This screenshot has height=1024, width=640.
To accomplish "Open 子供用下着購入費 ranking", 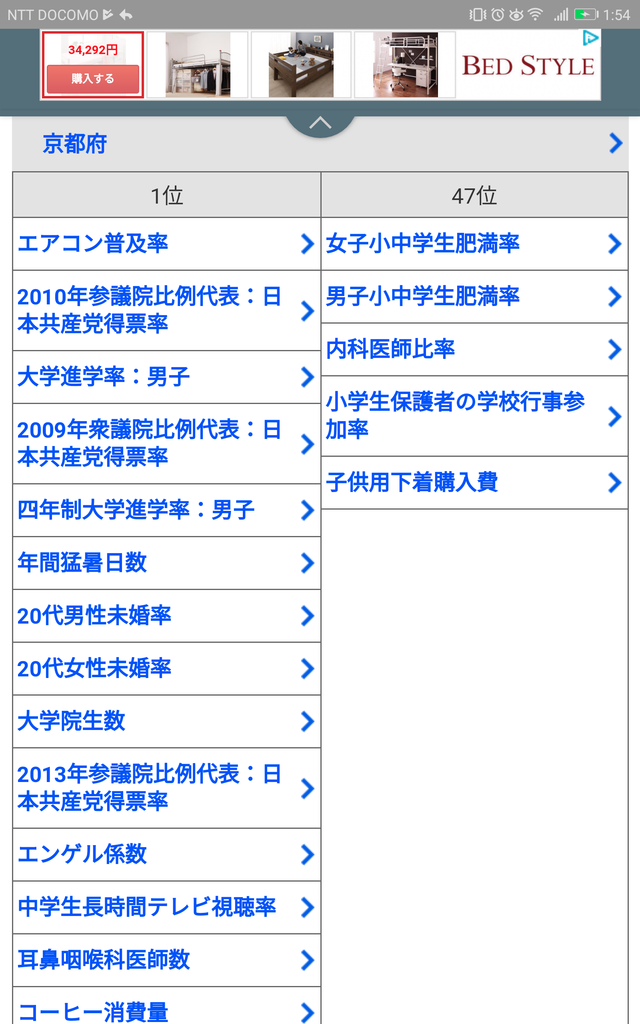I will [x=474, y=483].
